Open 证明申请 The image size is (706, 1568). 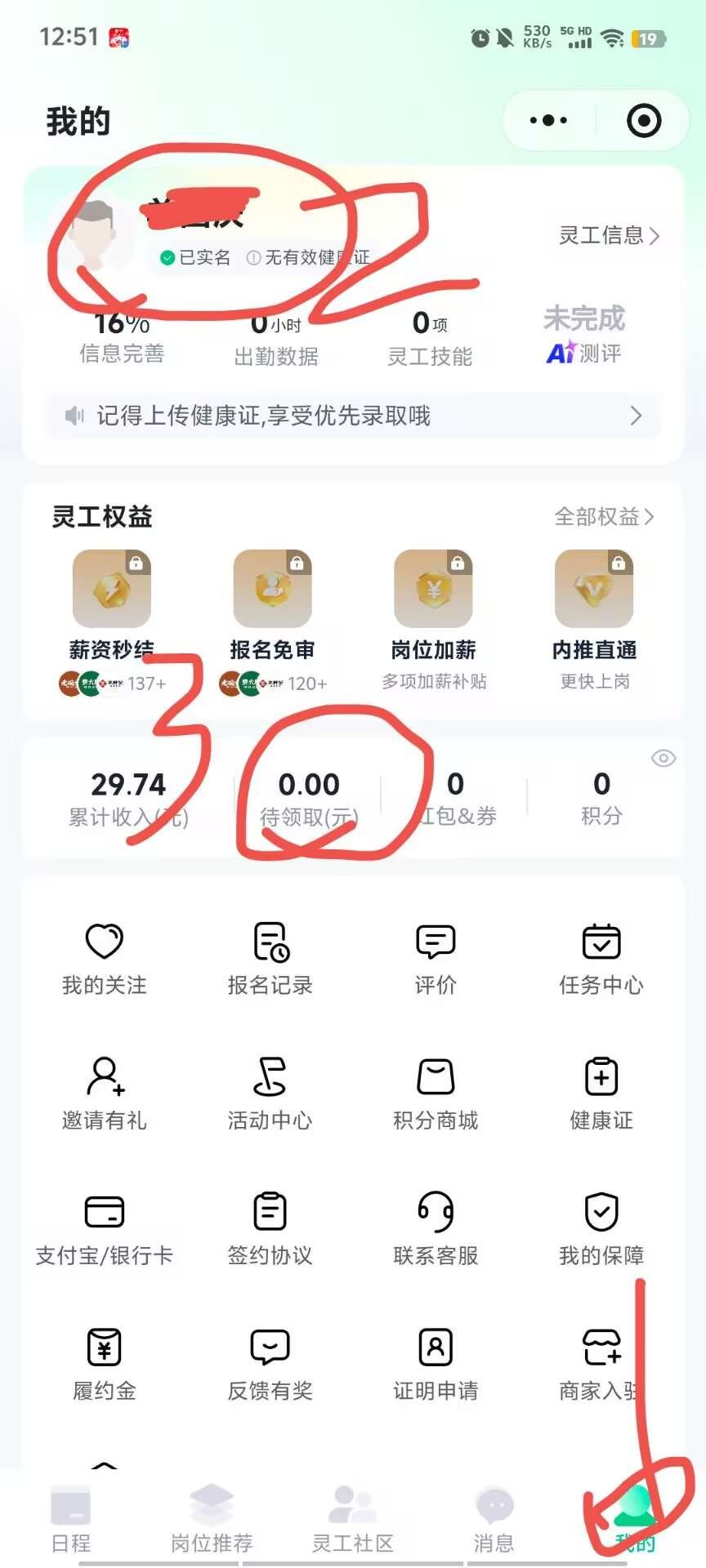(x=436, y=1364)
